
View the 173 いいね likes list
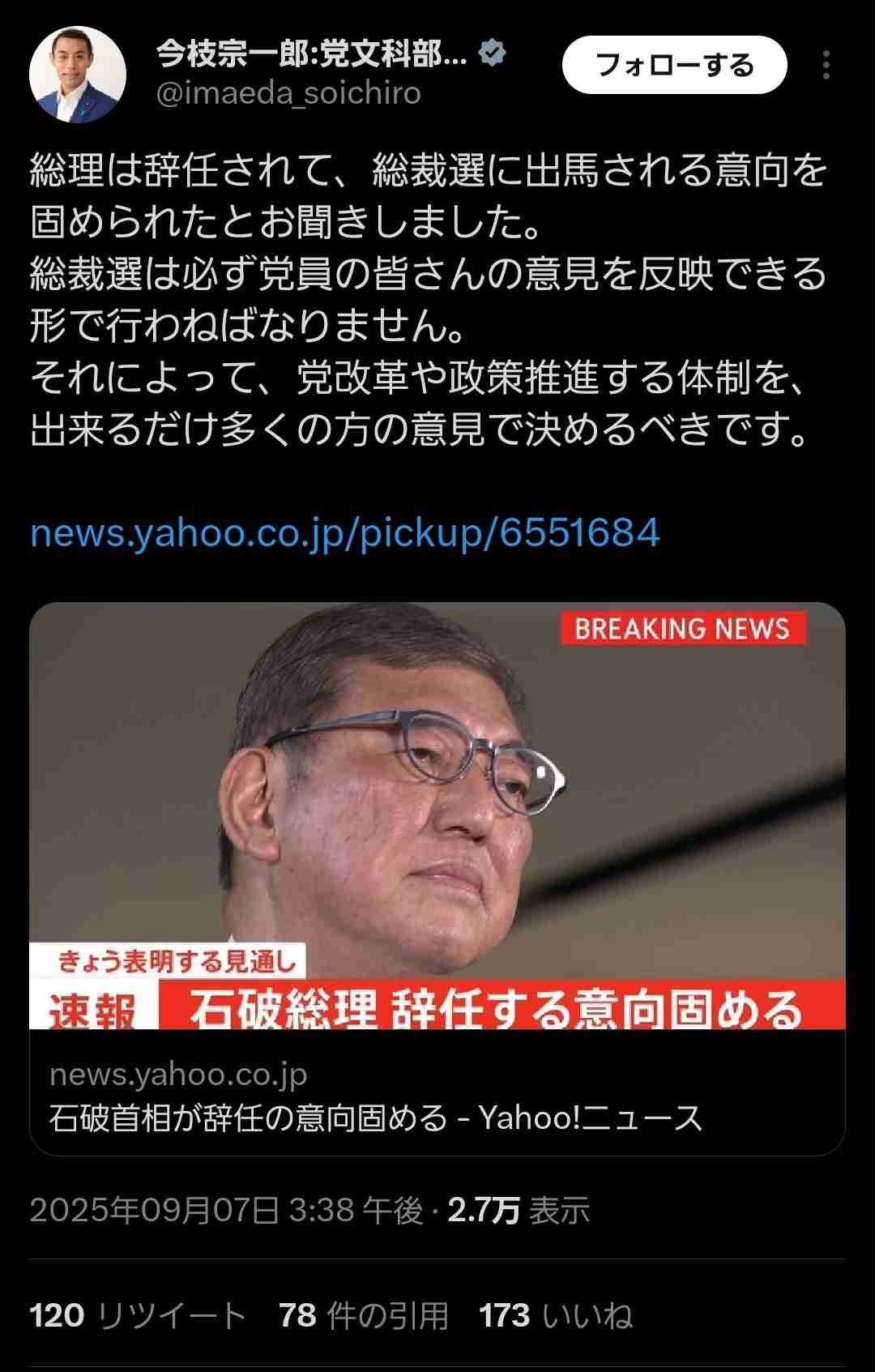(x=555, y=1314)
